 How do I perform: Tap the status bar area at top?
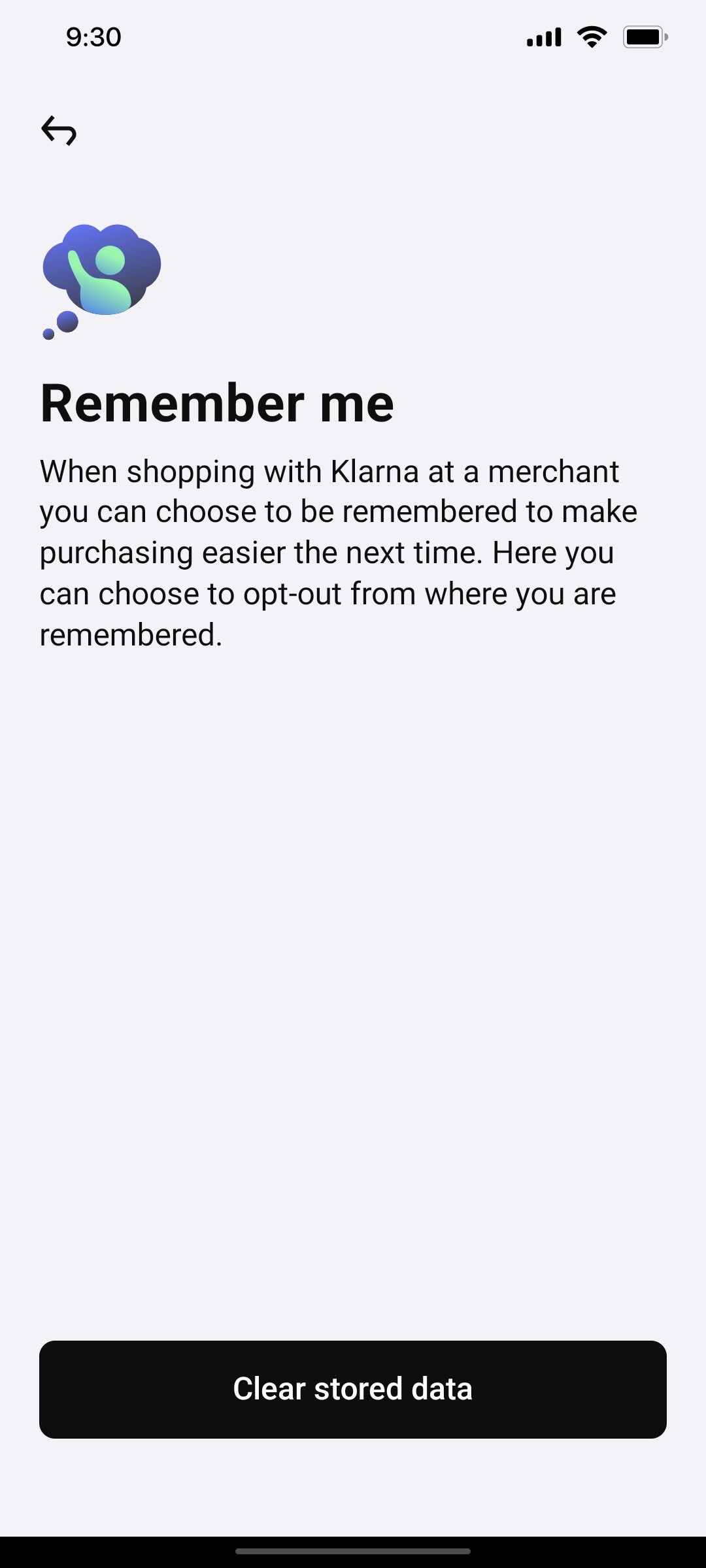pyautogui.click(x=353, y=37)
